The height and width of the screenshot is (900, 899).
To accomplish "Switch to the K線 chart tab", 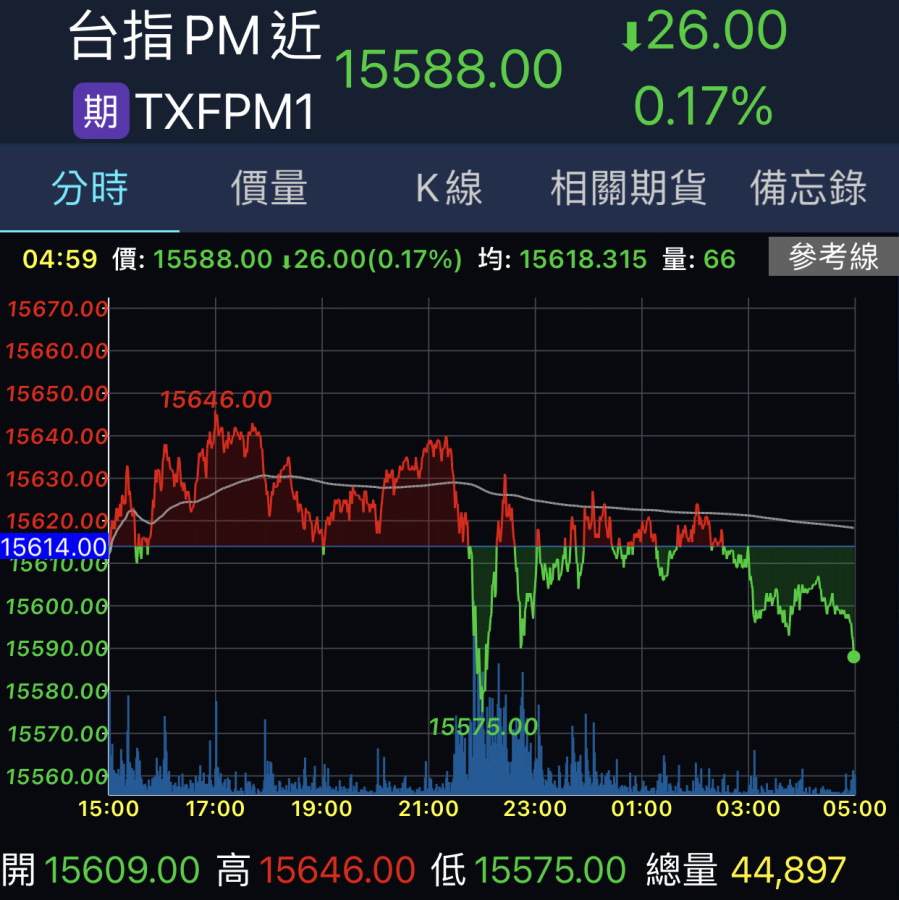I will tap(449, 188).
